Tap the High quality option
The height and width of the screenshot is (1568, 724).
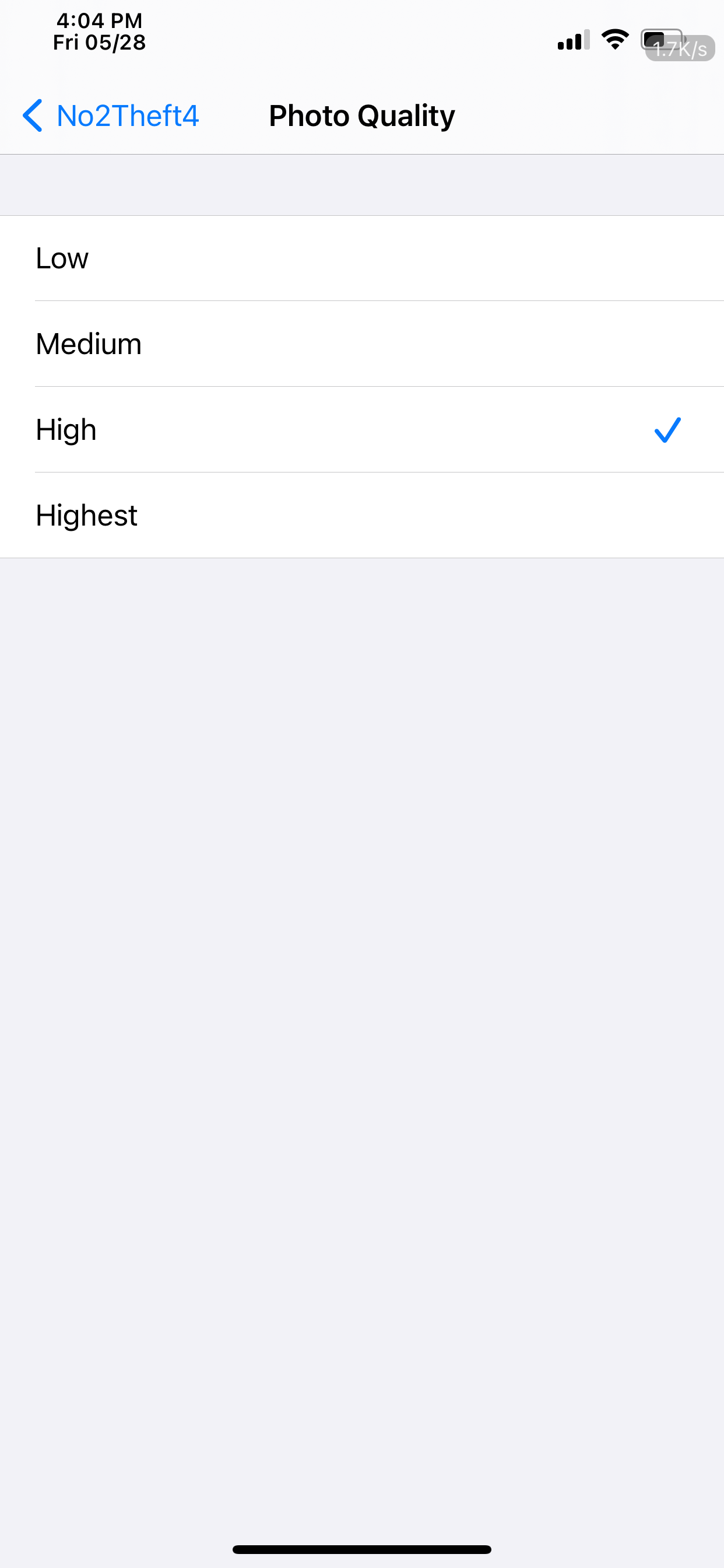pyautogui.click(x=362, y=430)
